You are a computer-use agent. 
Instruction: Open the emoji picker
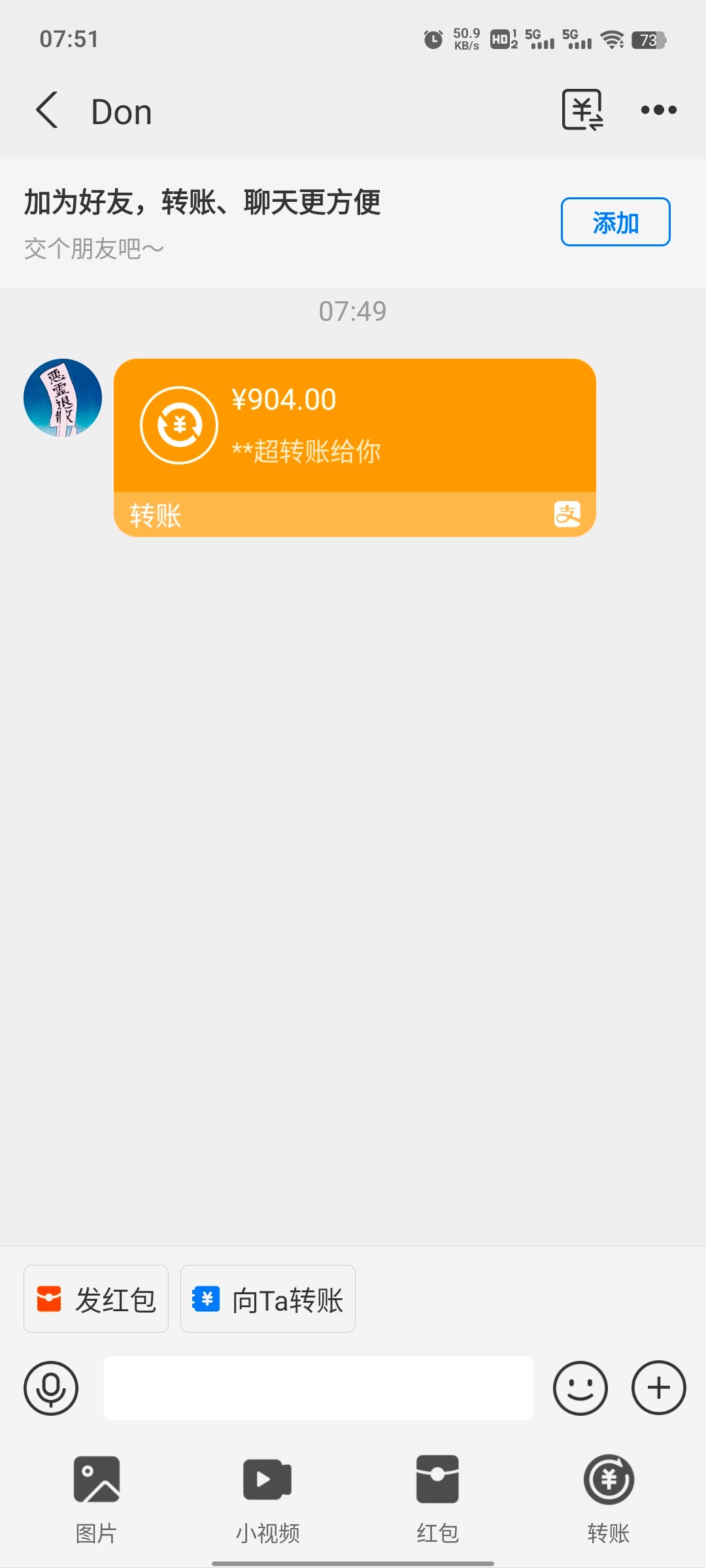pyautogui.click(x=580, y=1388)
